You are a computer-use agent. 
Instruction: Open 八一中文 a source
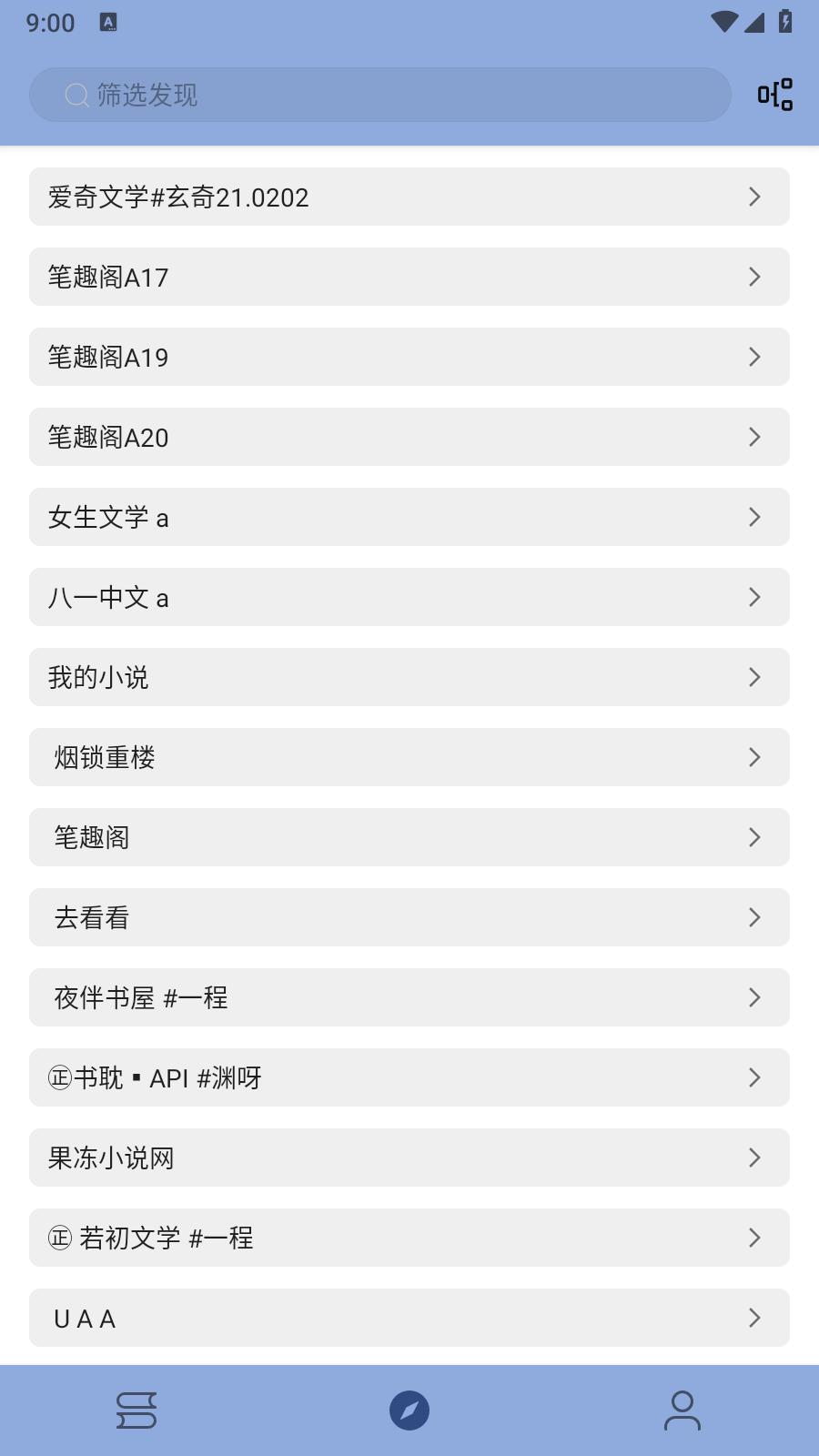(409, 597)
